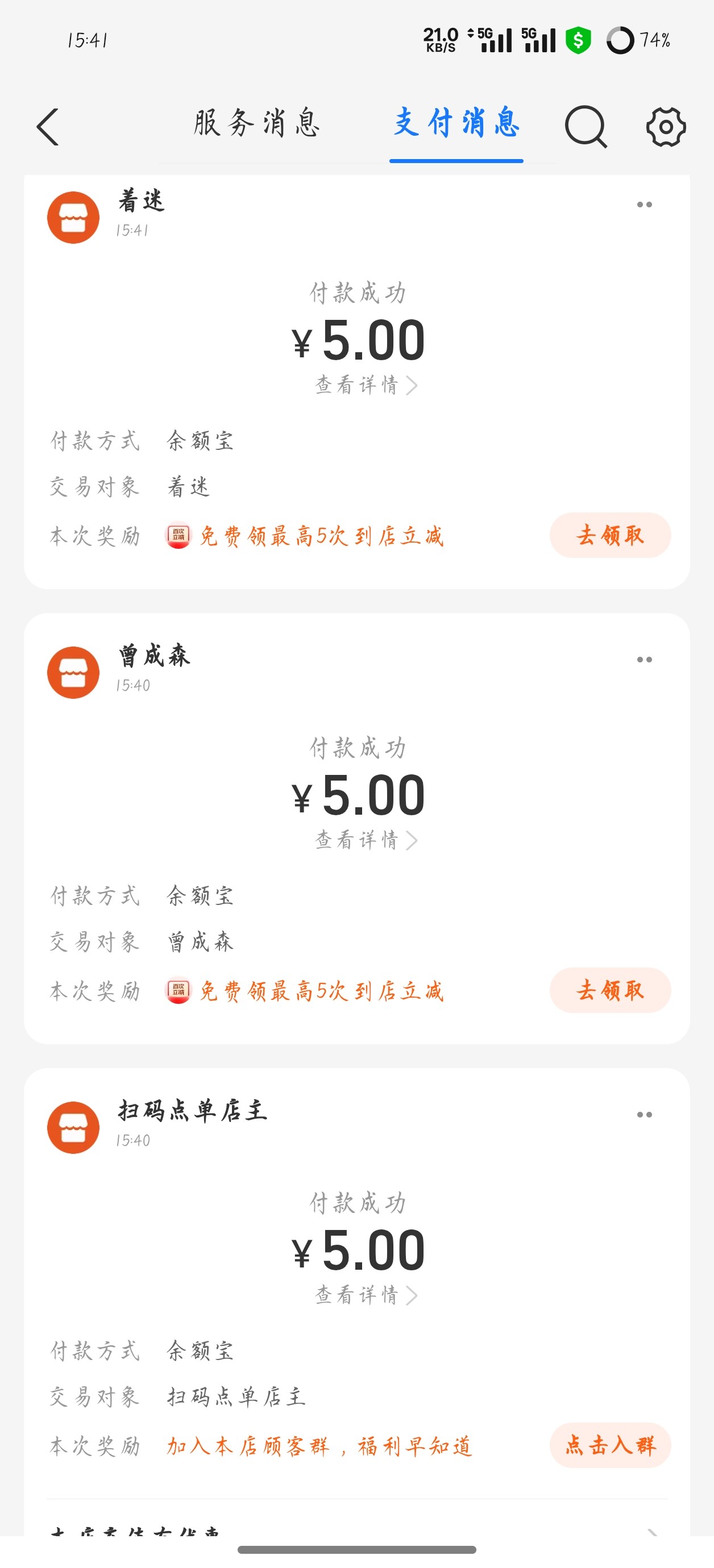Image resolution: width=714 pixels, height=1568 pixels.
Task: View details of the 曾成森 payment
Action: [x=365, y=841]
